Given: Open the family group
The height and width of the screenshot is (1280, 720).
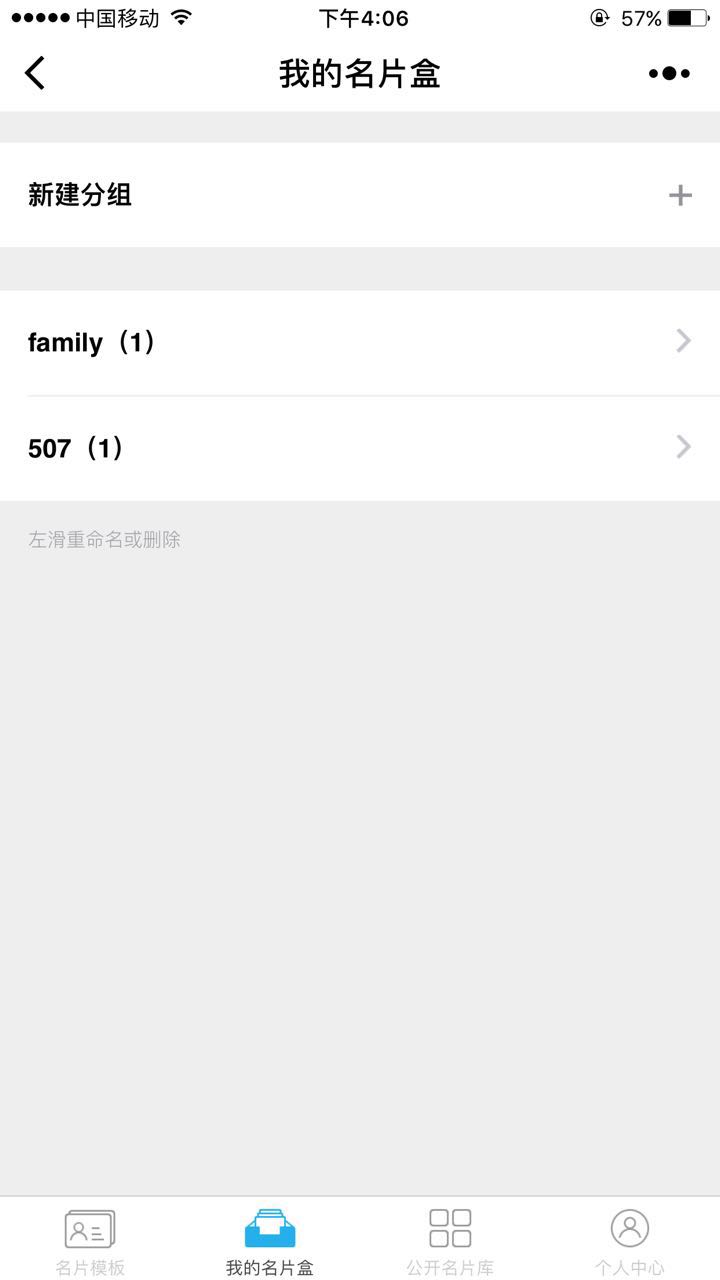Looking at the screenshot, I should point(360,343).
